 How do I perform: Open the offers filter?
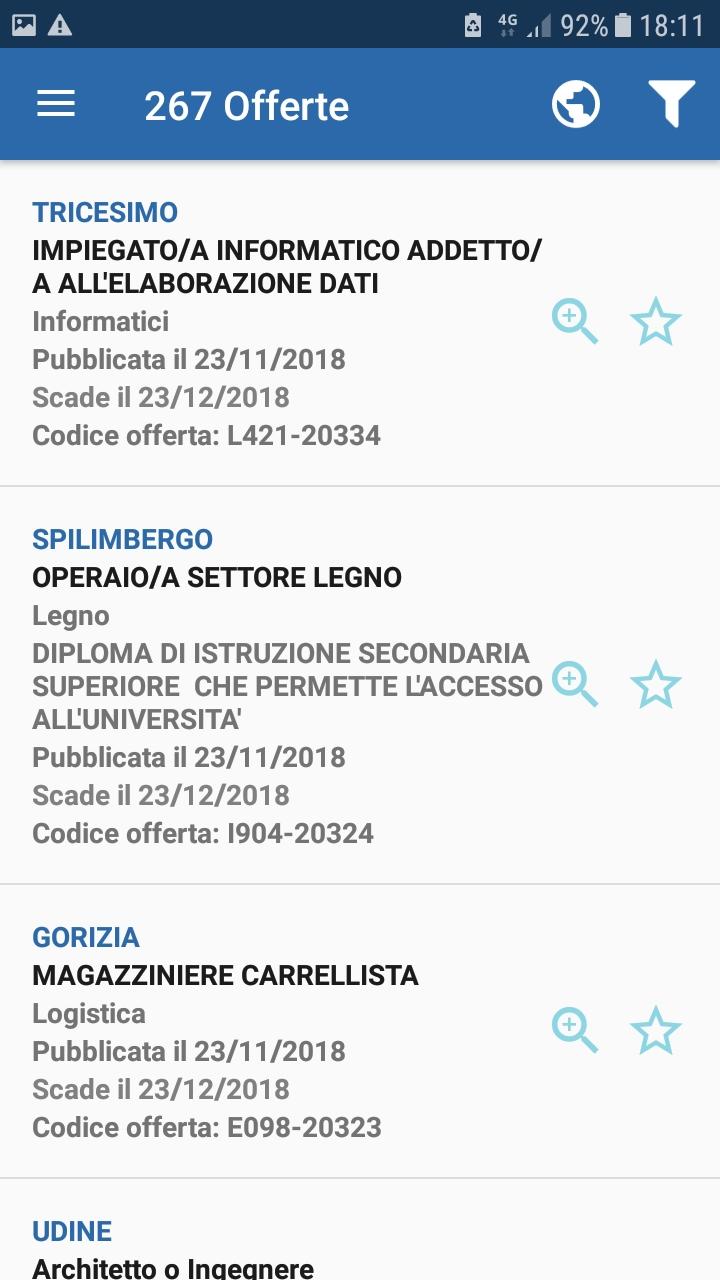point(671,104)
